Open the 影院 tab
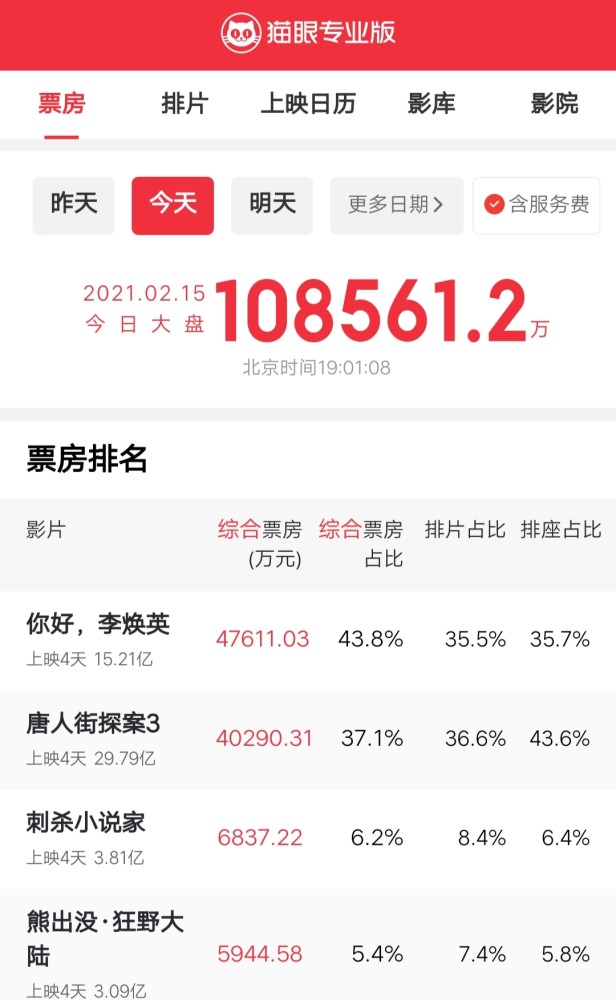The width and height of the screenshot is (616, 1000). point(554,104)
